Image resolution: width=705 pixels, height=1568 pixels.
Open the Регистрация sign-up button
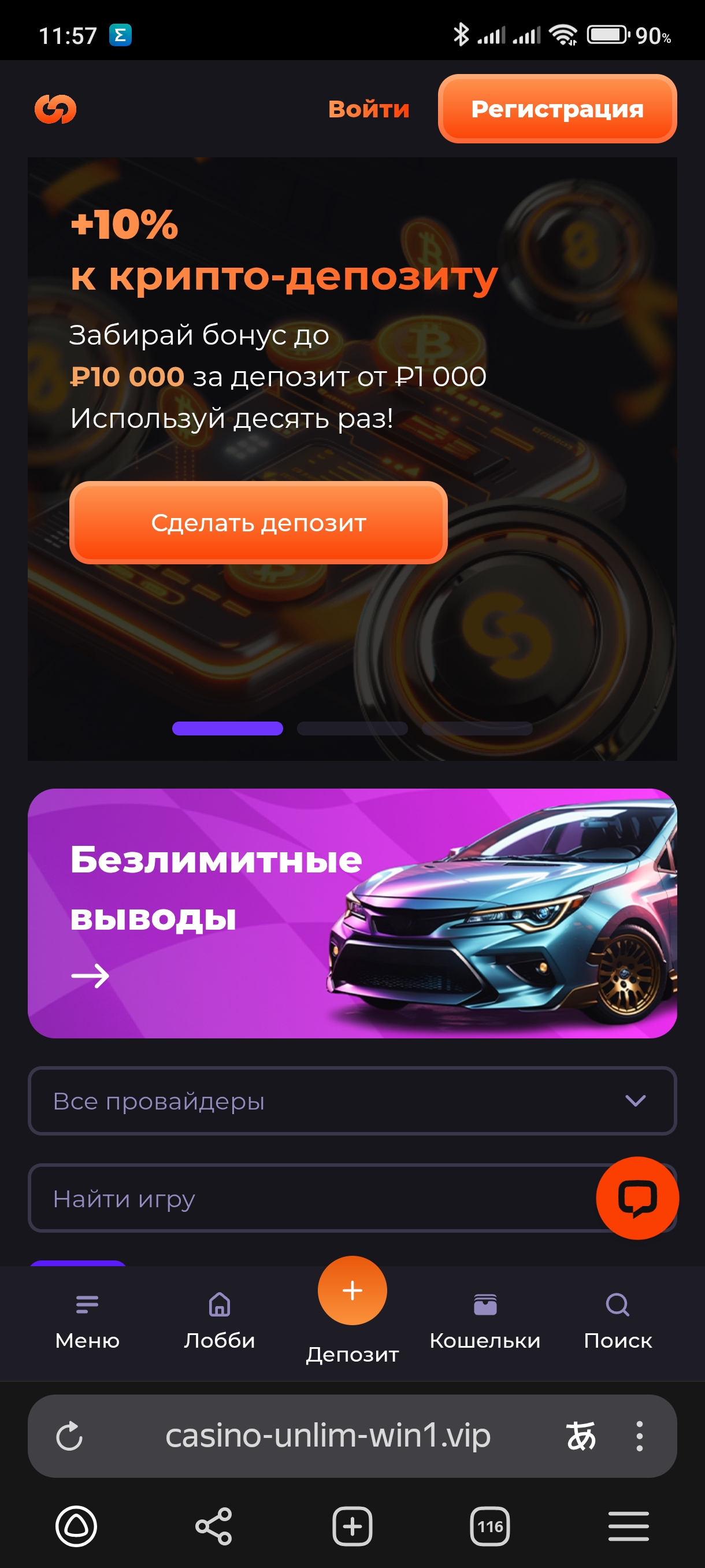pyautogui.click(x=556, y=110)
